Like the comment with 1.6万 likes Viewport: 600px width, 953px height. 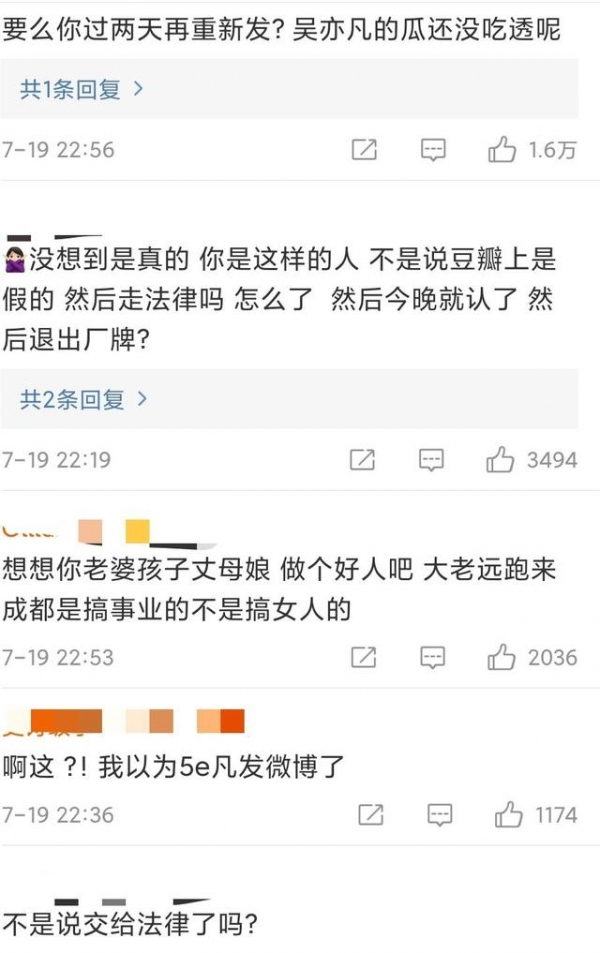tap(502, 150)
